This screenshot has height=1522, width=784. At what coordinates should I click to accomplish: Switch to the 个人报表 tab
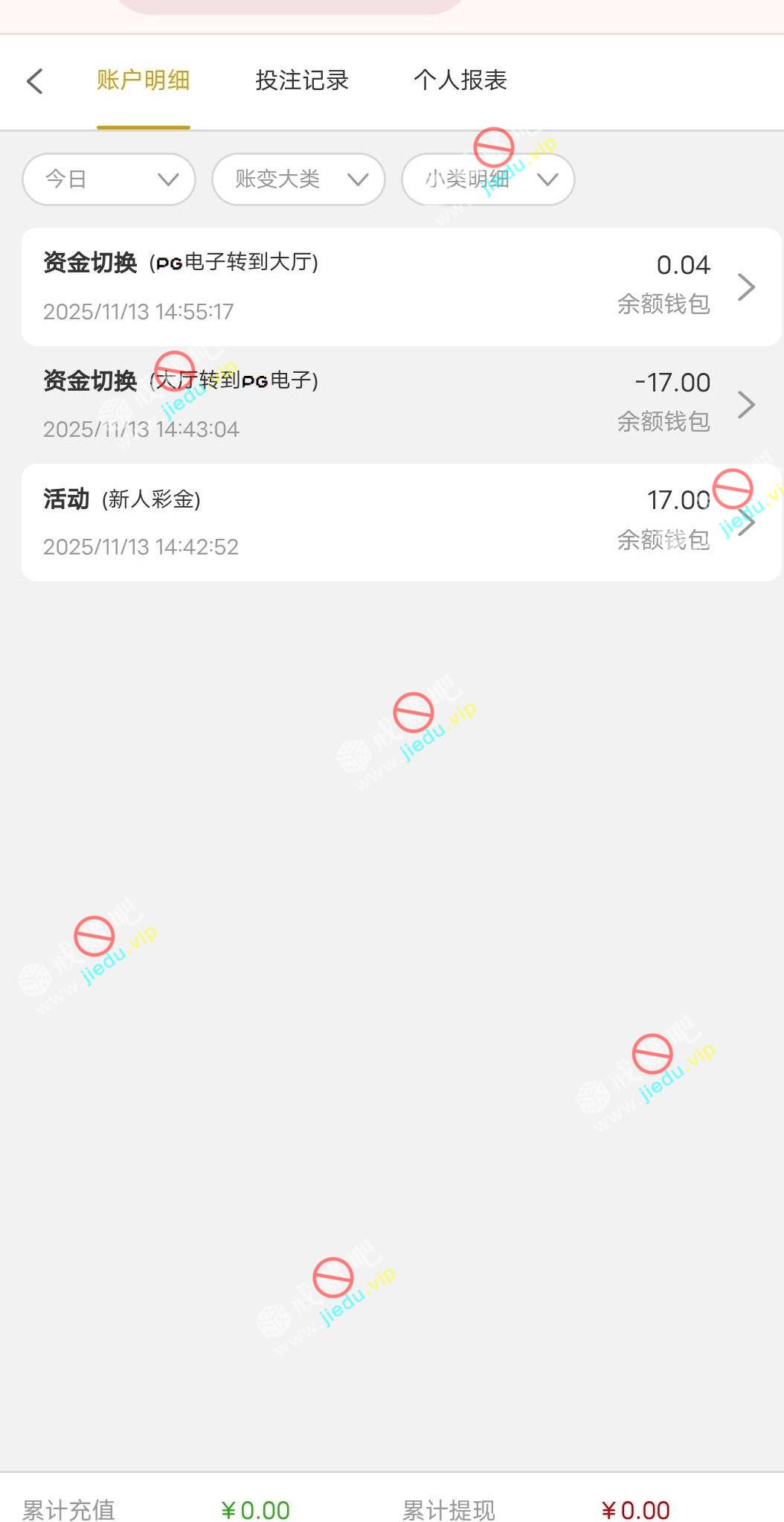(460, 80)
